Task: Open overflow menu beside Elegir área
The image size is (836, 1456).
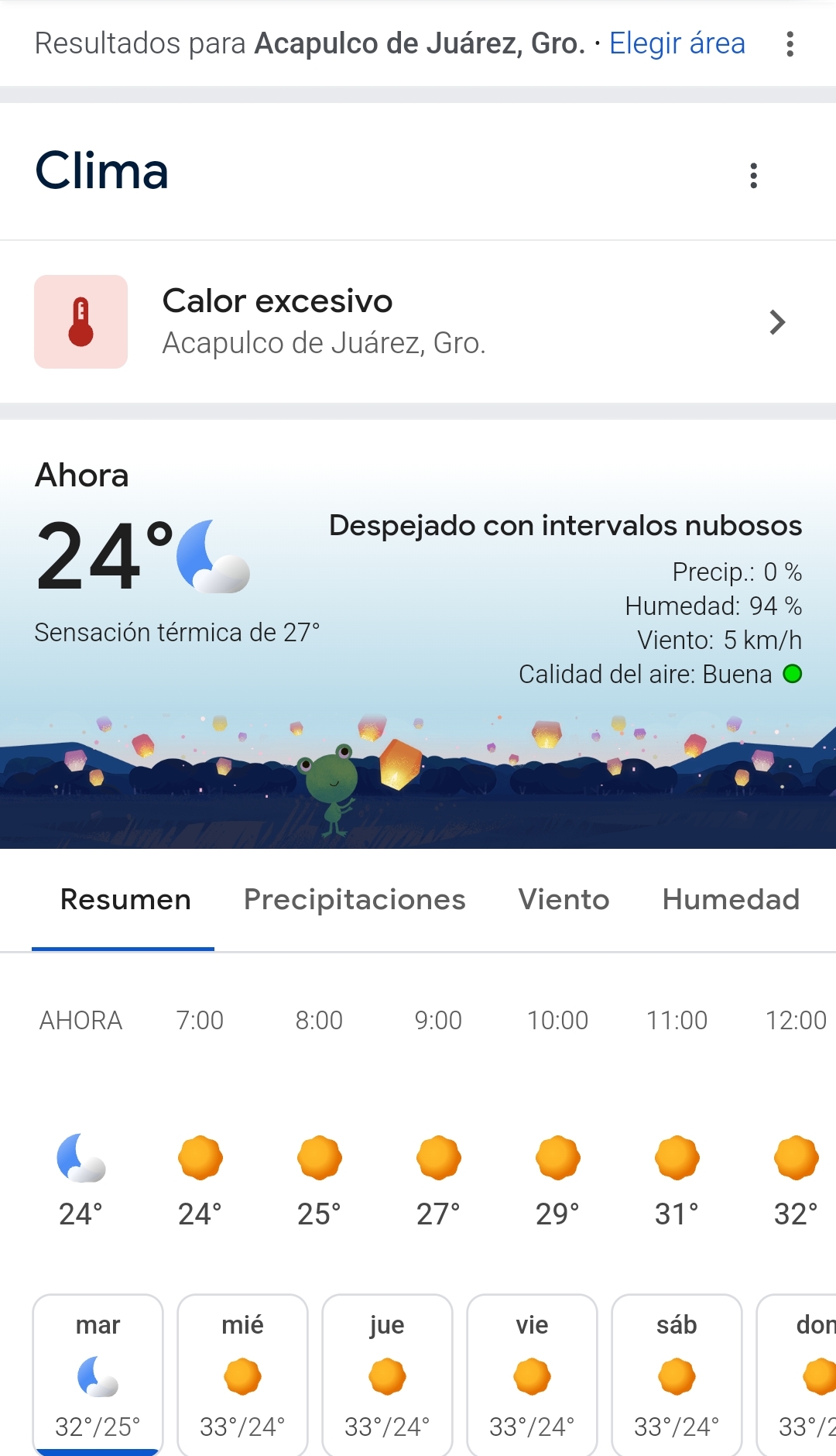Action: point(790,44)
